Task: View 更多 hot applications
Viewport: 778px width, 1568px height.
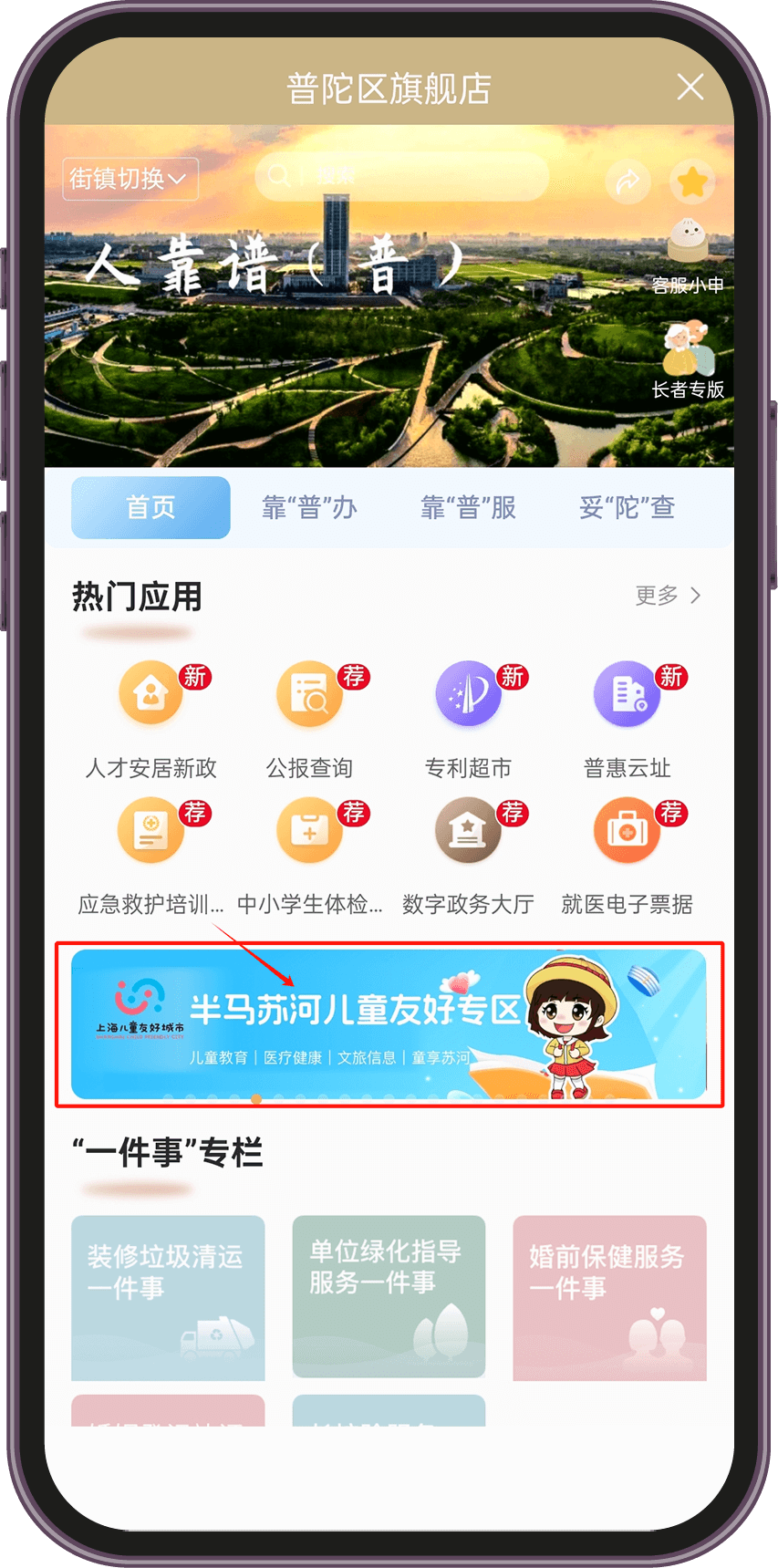Action: pyautogui.click(x=668, y=596)
